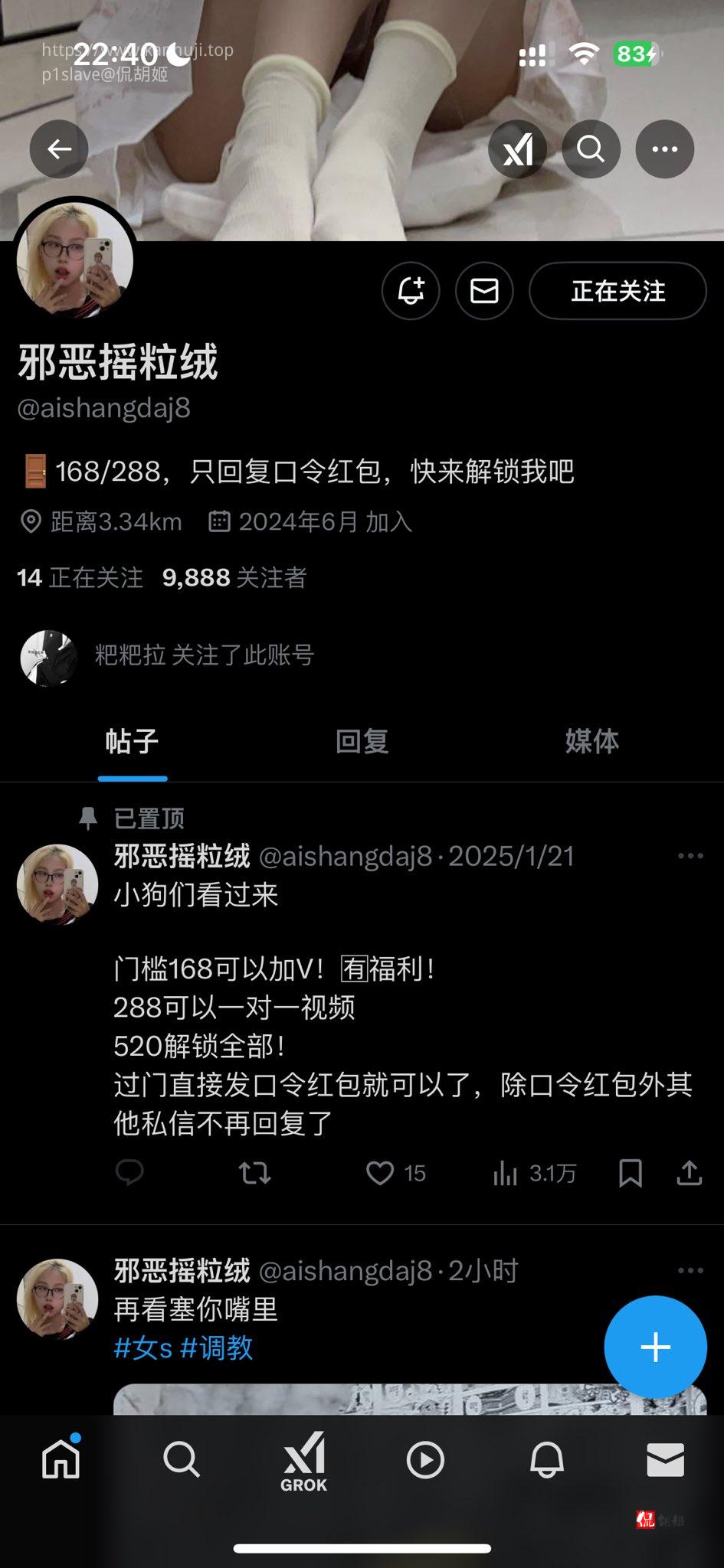Open Grok from the profile header
This screenshot has height=1568, width=724.
coord(518,149)
